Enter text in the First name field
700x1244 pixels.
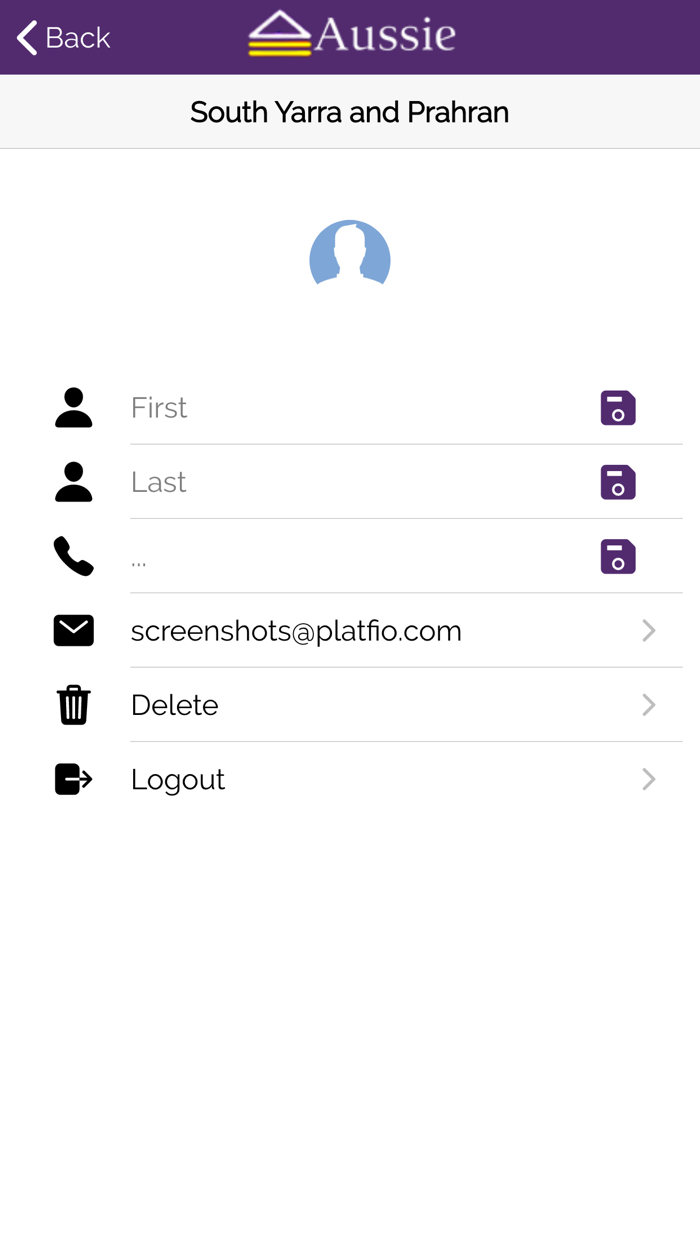pyautogui.click(x=350, y=408)
